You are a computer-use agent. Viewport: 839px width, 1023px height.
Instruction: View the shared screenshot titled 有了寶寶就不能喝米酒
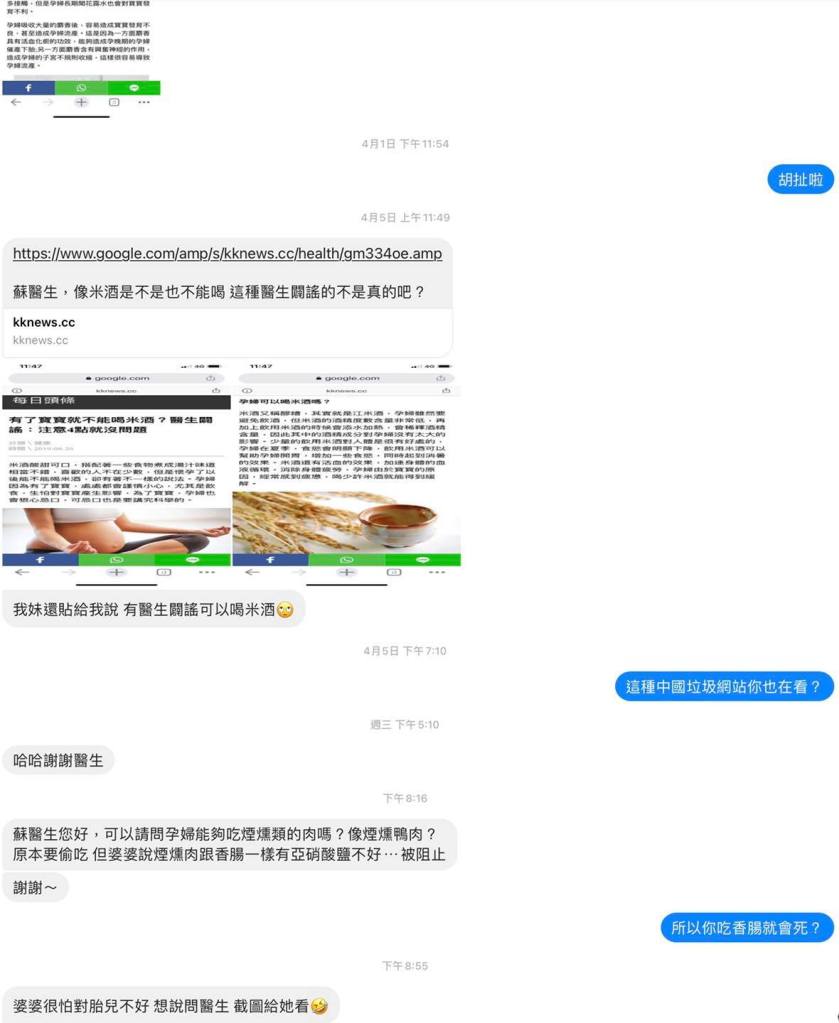coord(116,472)
